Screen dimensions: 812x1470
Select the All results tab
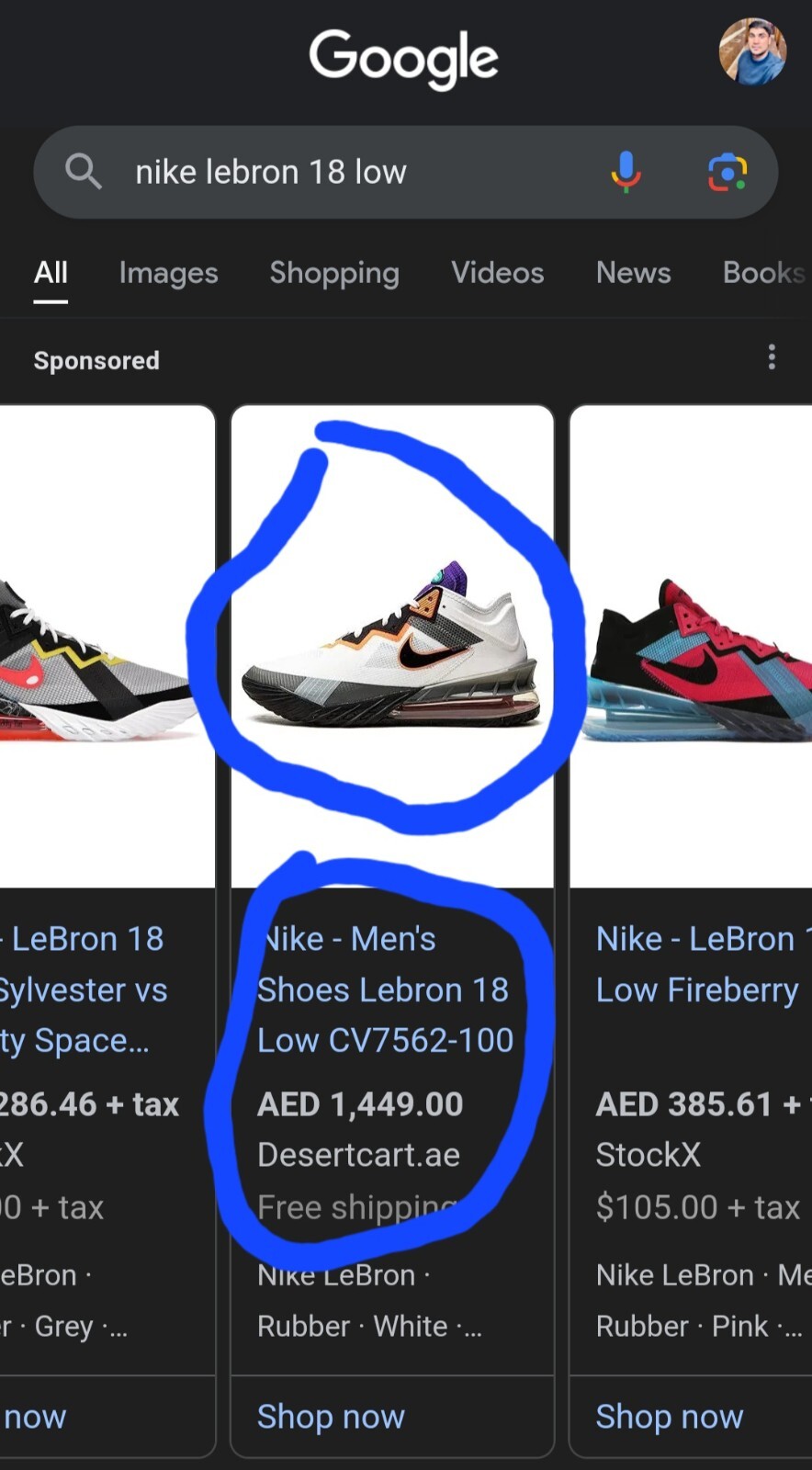[x=51, y=273]
